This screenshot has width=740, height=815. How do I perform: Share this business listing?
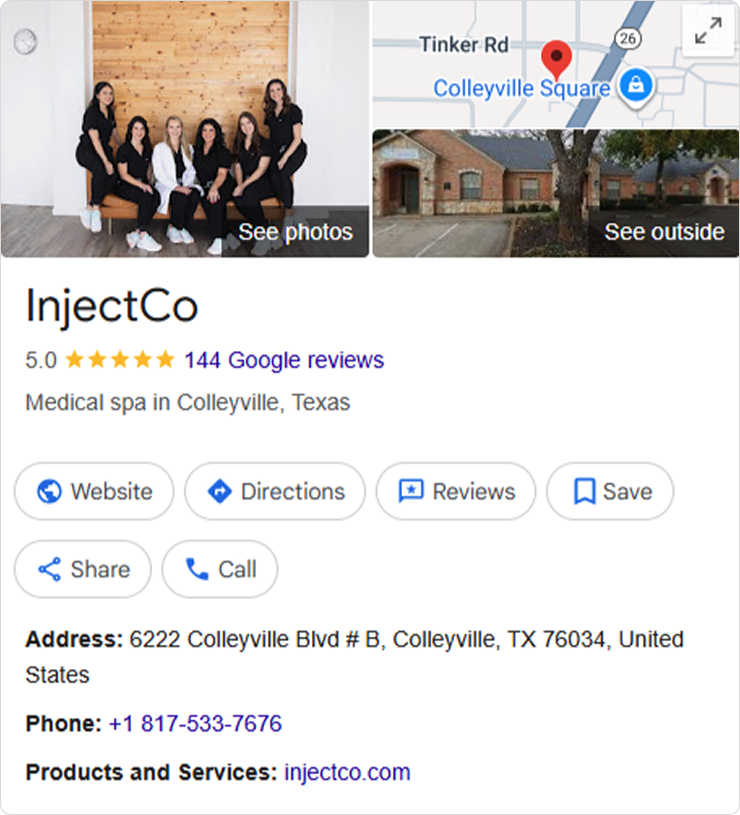83,569
